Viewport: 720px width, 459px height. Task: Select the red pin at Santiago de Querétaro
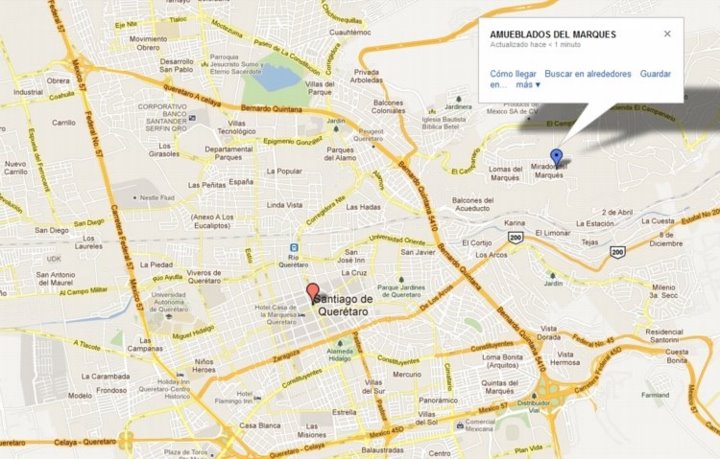[x=312, y=293]
